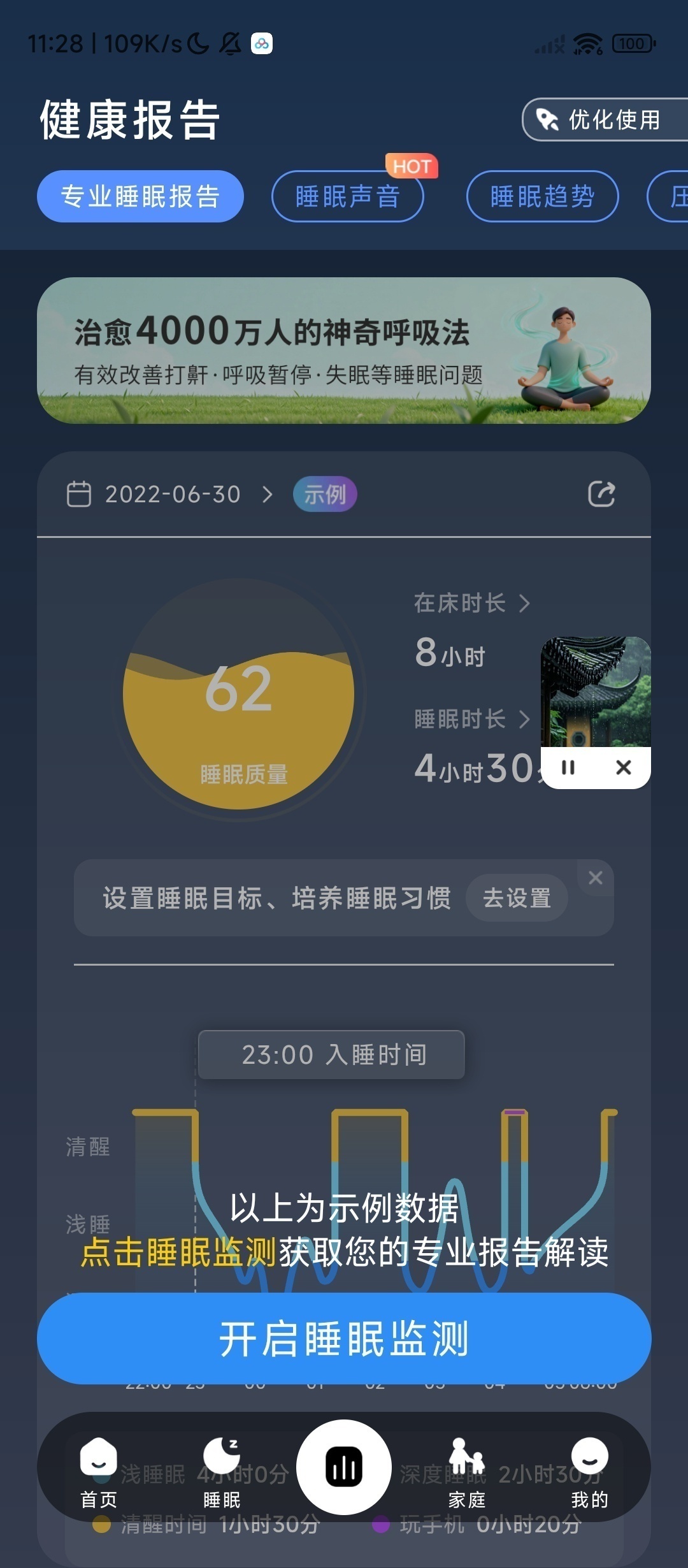
Task: Open the 睡眠趋势 tab
Action: [543, 196]
